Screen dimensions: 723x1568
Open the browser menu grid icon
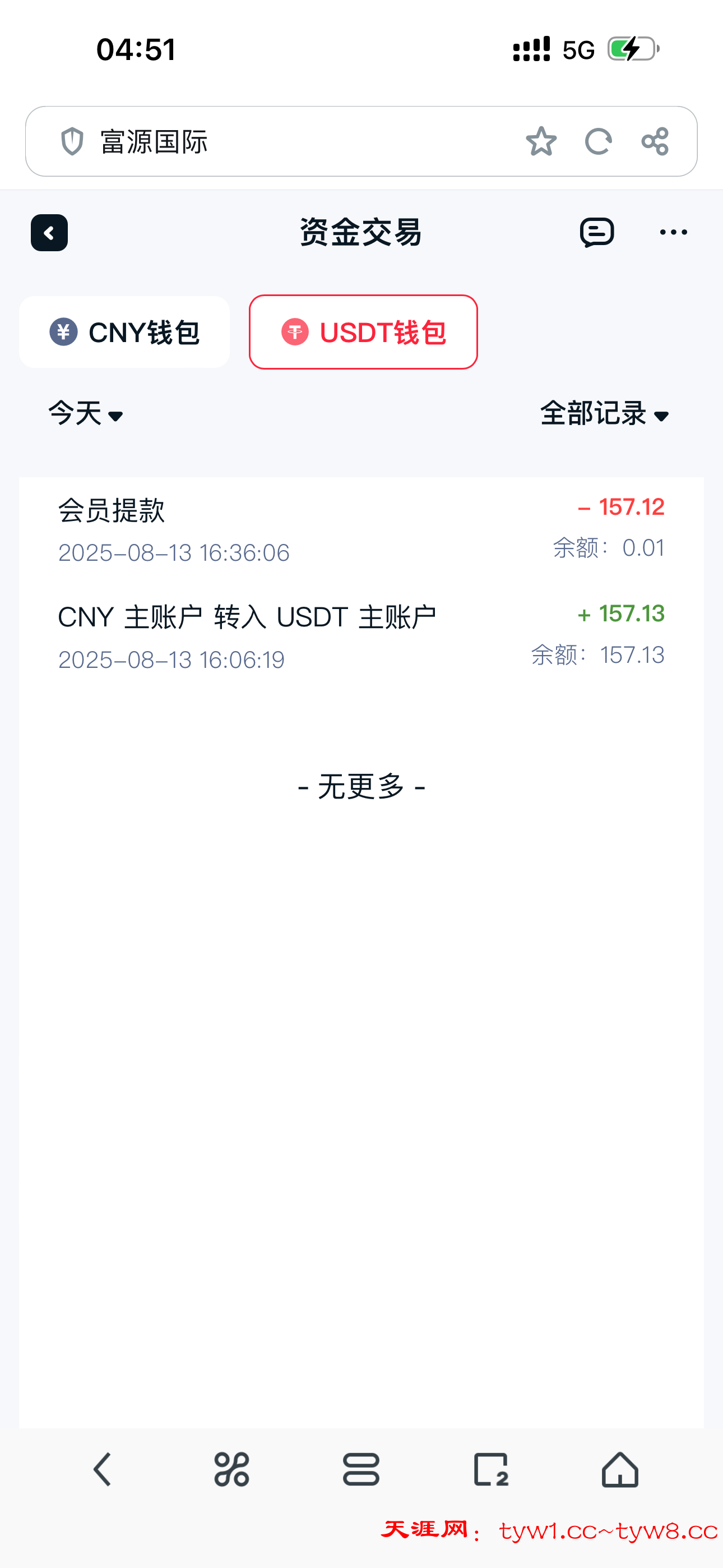click(232, 1469)
